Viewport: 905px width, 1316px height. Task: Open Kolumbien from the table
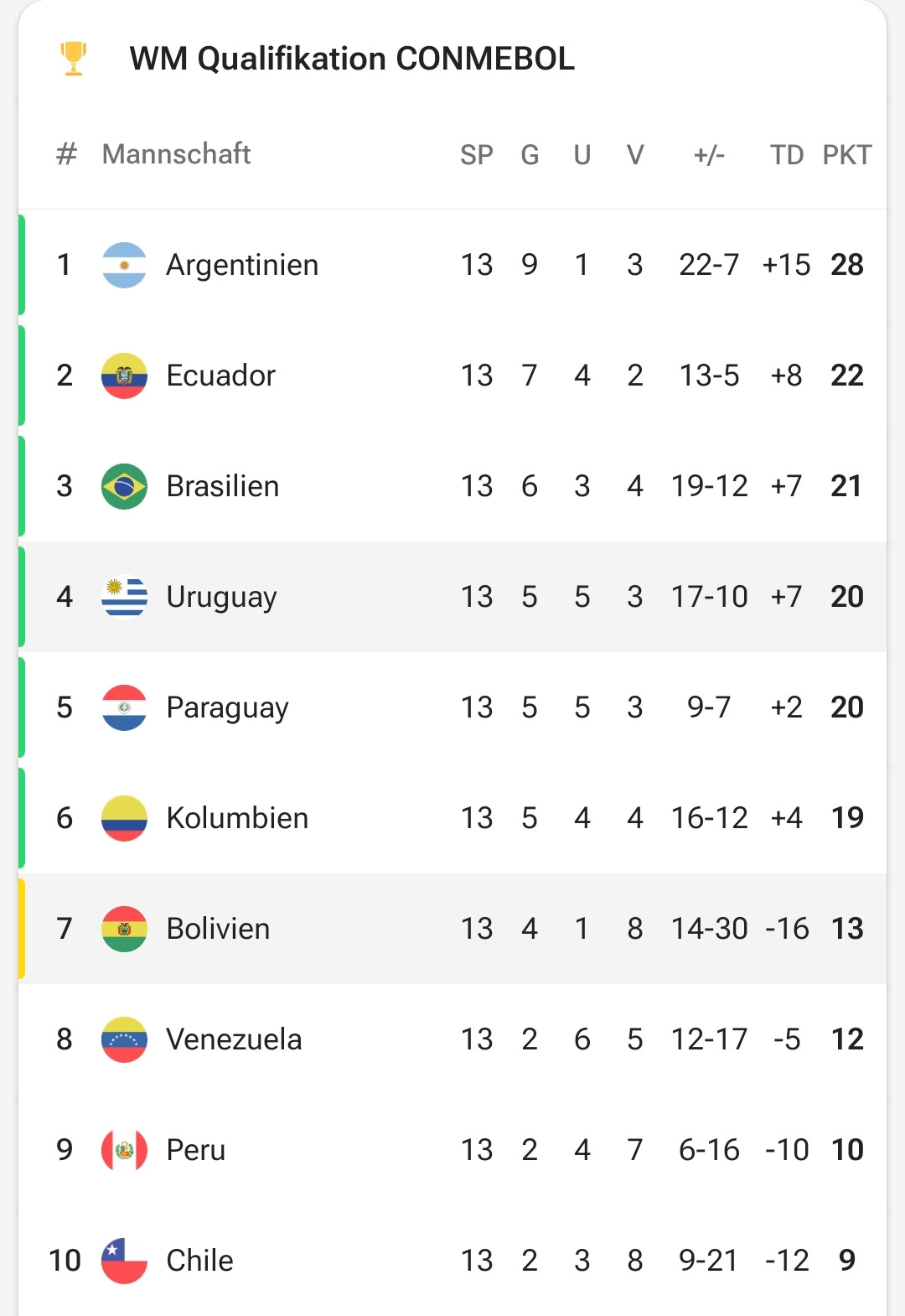(237, 818)
